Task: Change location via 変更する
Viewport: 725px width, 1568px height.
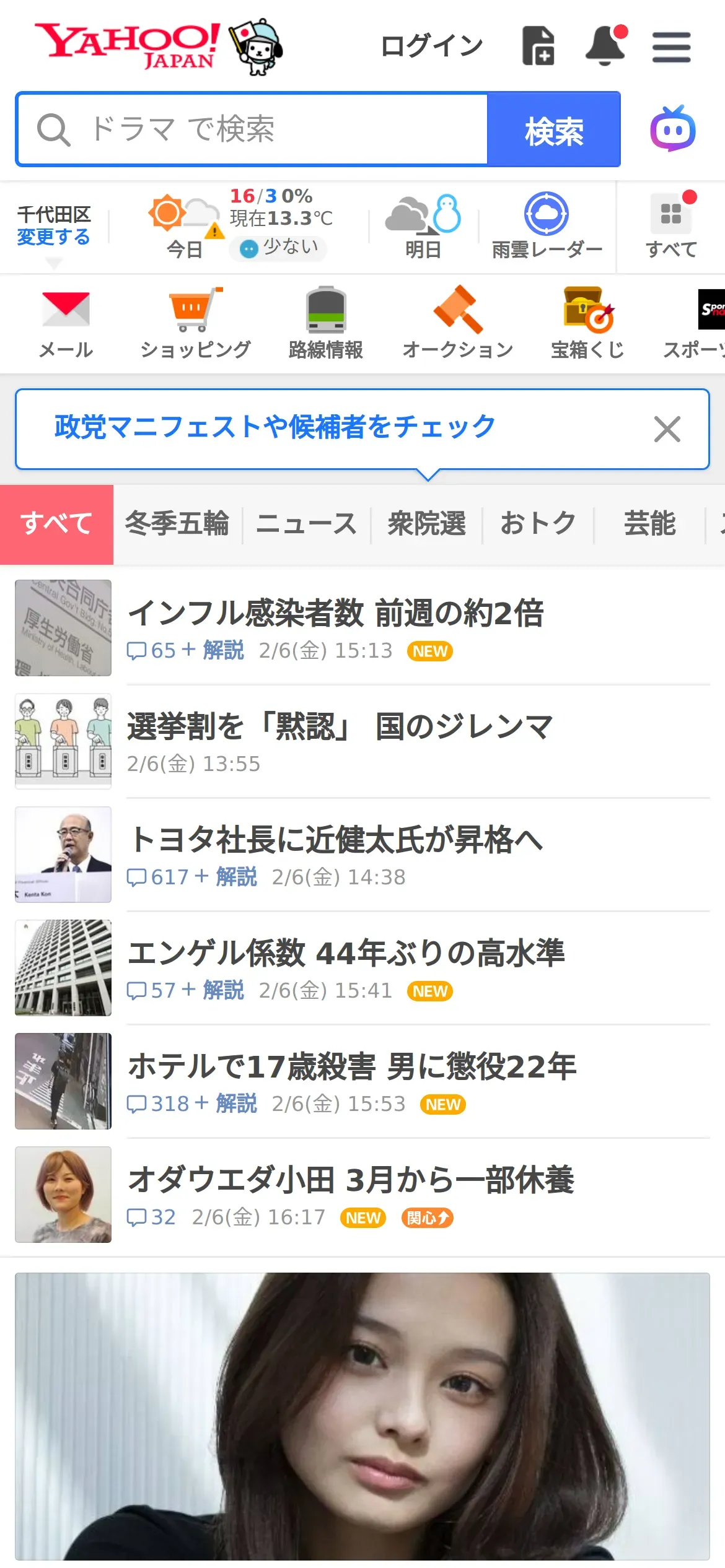Action: coord(53,237)
